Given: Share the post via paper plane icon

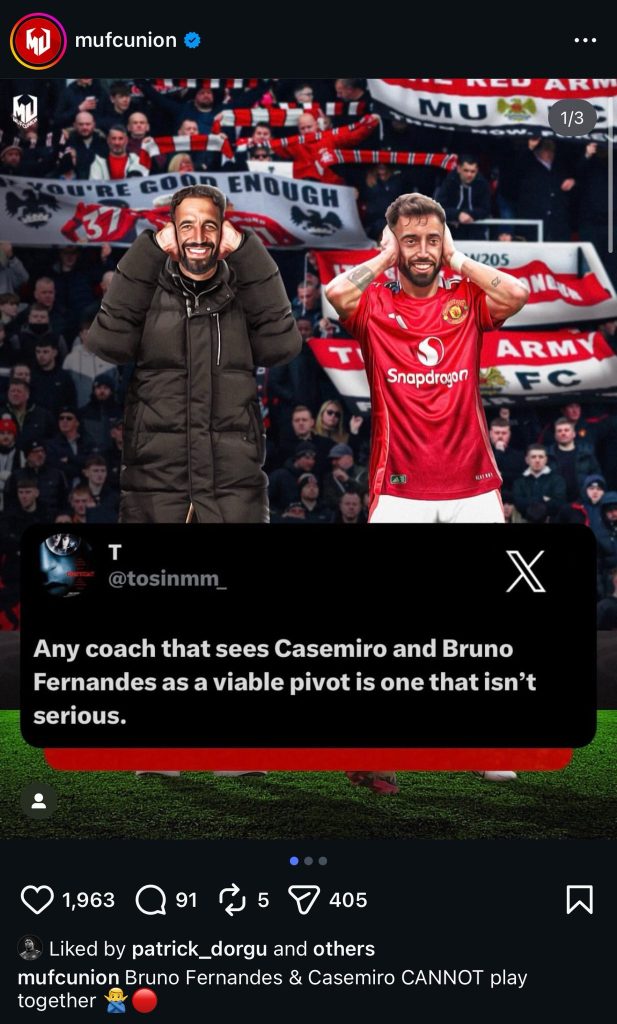Looking at the screenshot, I should (303, 900).
